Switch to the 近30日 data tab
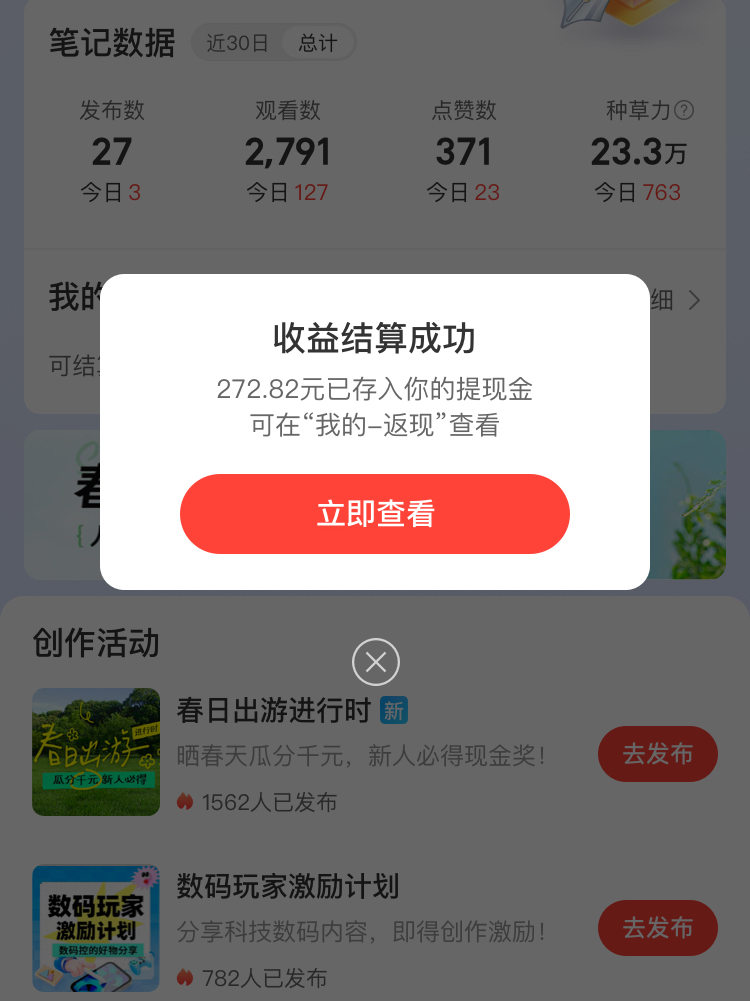Image resolution: width=750 pixels, height=1001 pixels. coord(237,43)
